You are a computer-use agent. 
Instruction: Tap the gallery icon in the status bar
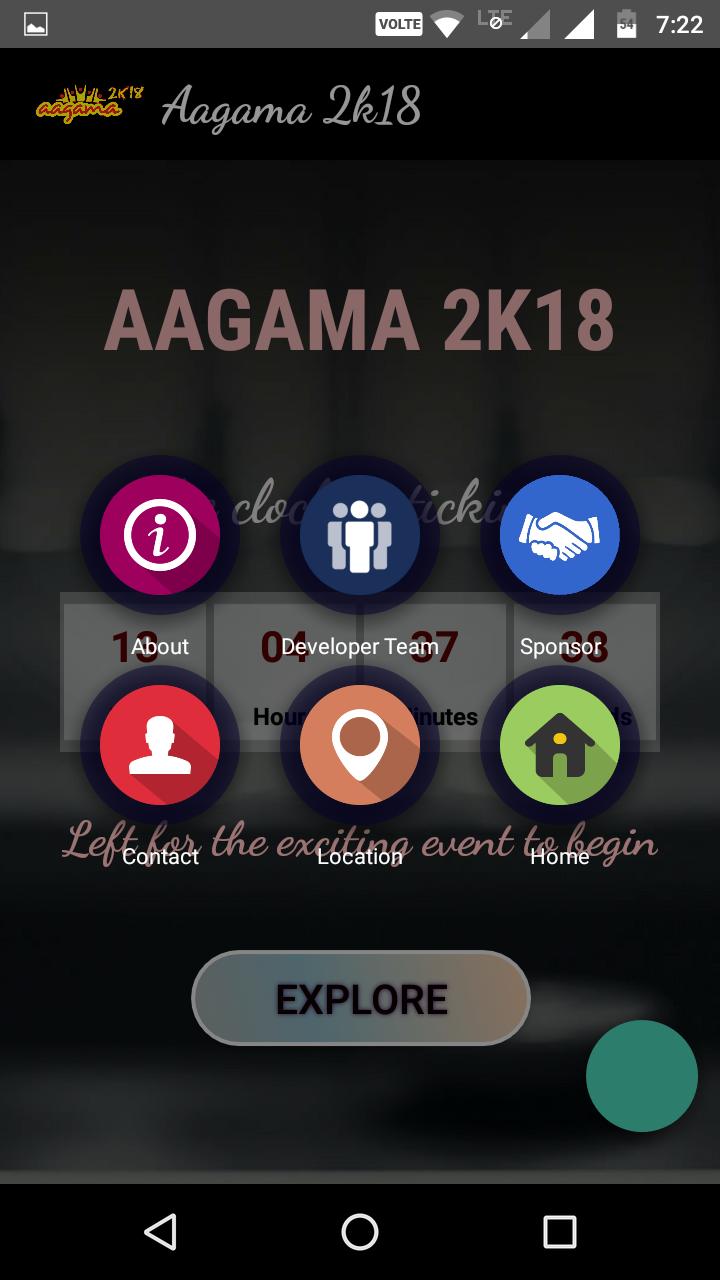pos(35,21)
